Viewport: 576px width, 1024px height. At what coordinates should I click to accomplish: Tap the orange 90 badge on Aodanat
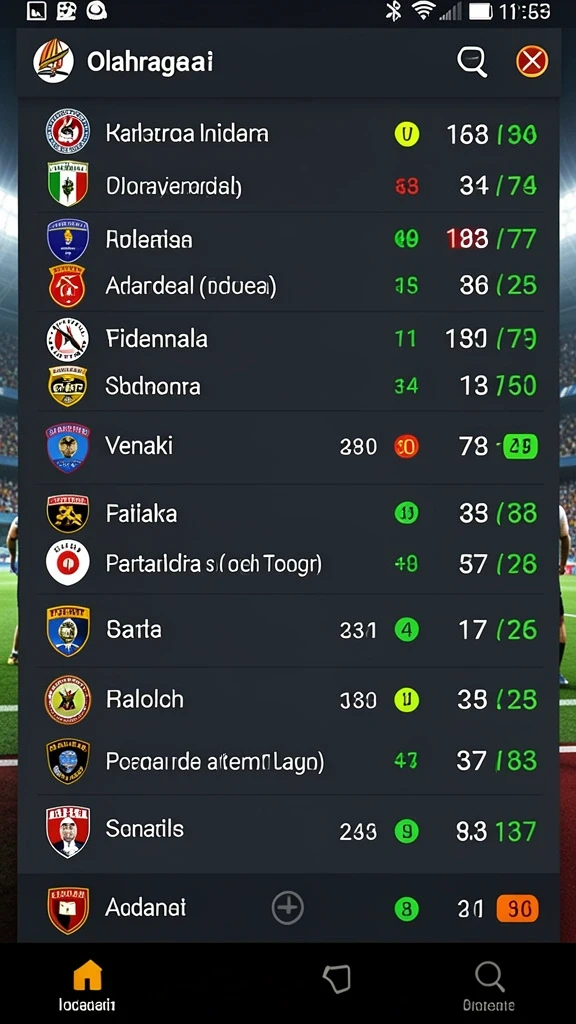(518, 908)
